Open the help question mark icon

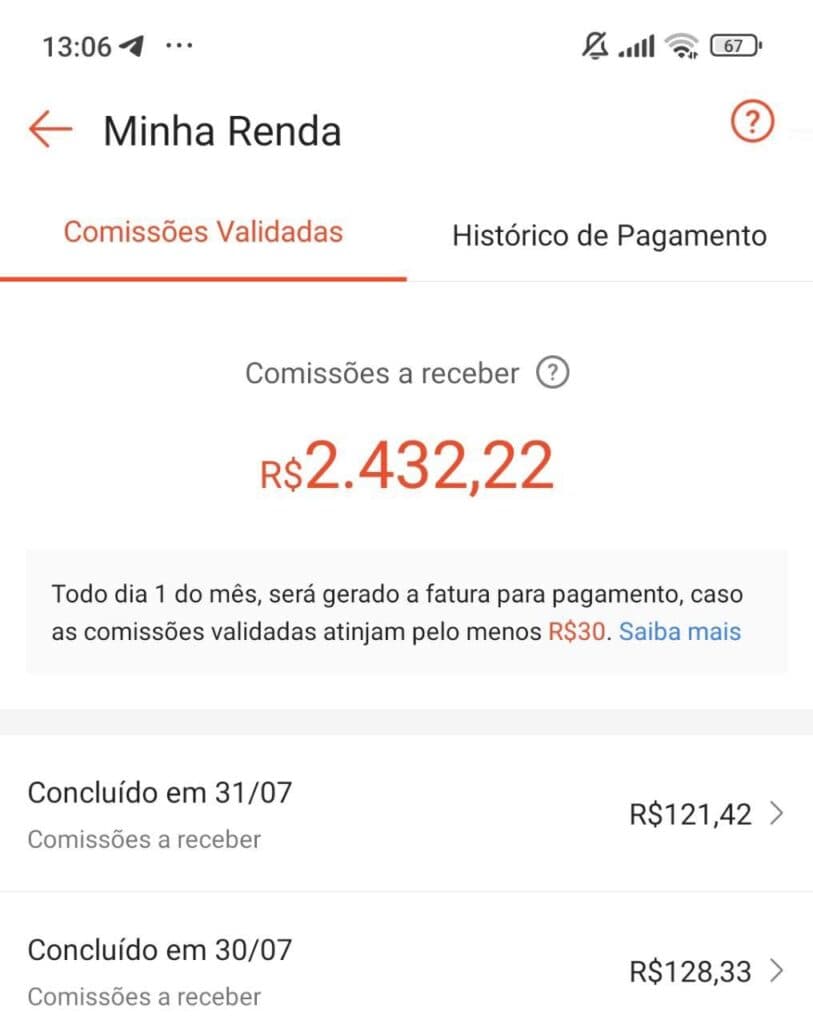751,122
